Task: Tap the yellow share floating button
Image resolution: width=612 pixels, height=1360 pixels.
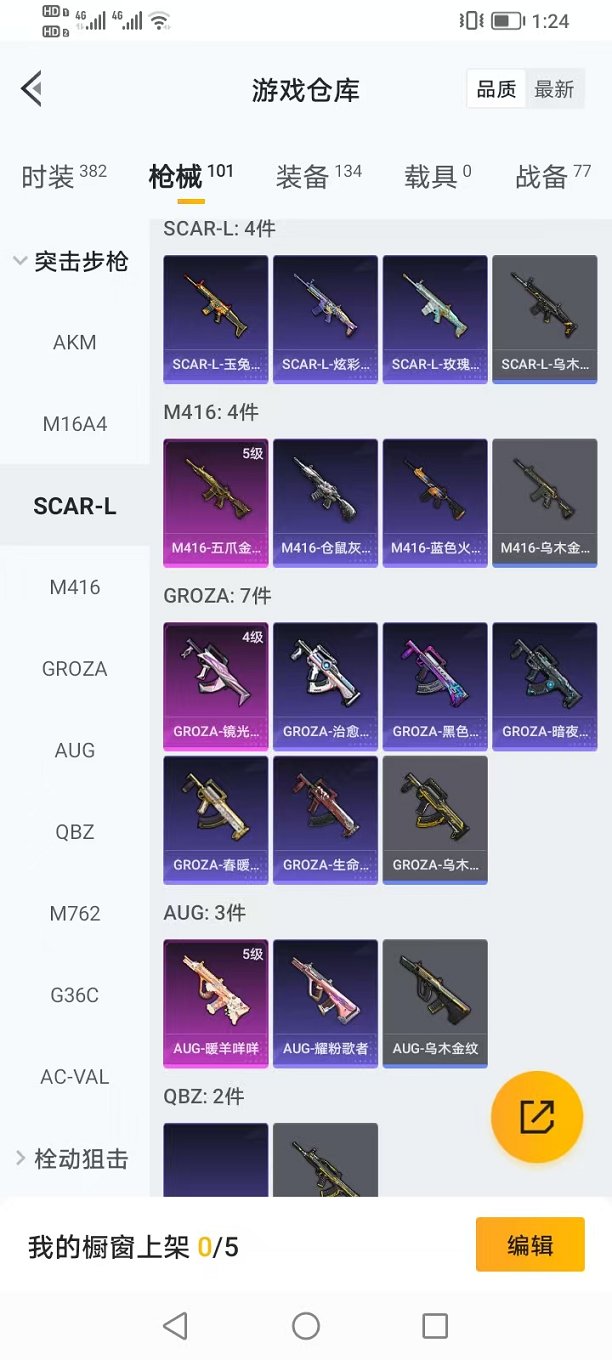Action: [537, 1117]
